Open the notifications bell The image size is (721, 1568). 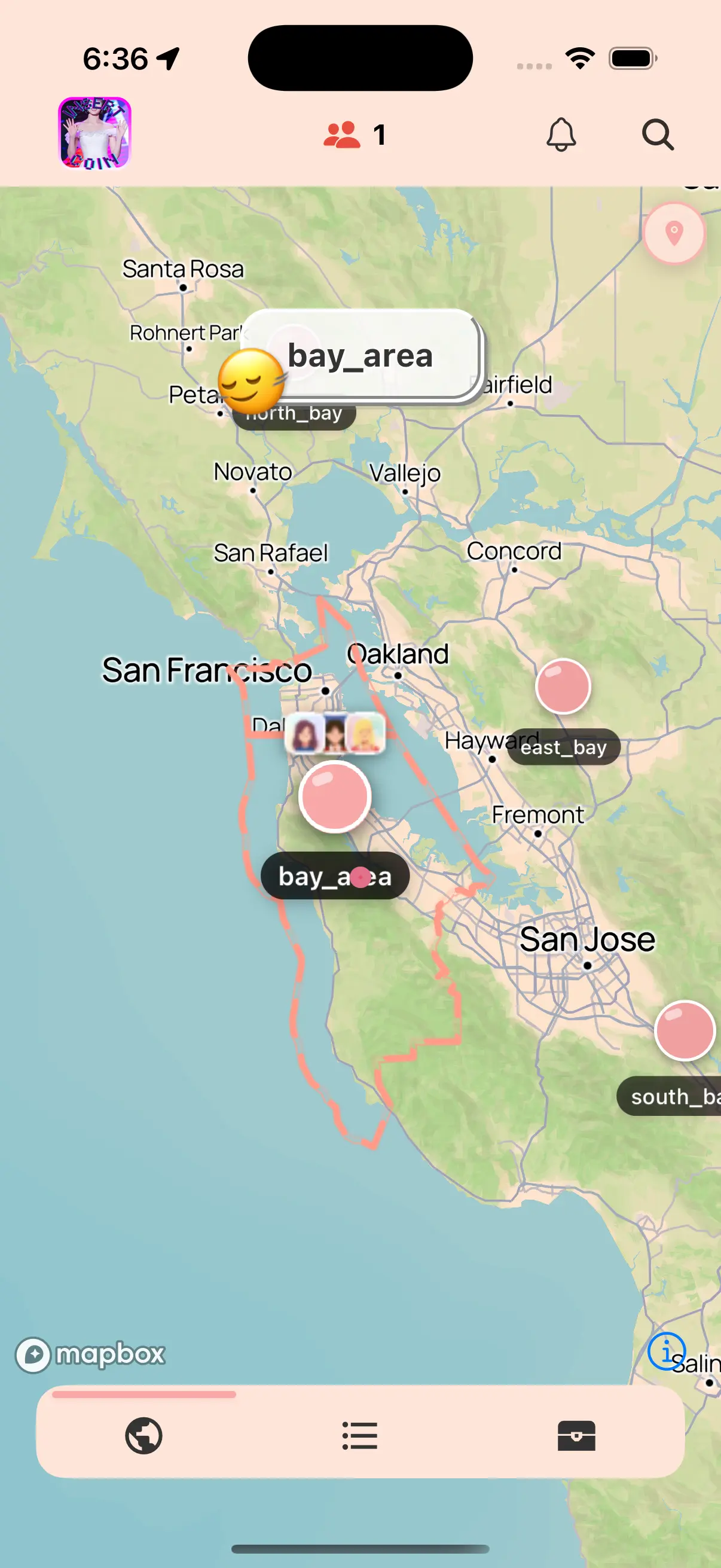pyautogui.click(x=560, y=135)
